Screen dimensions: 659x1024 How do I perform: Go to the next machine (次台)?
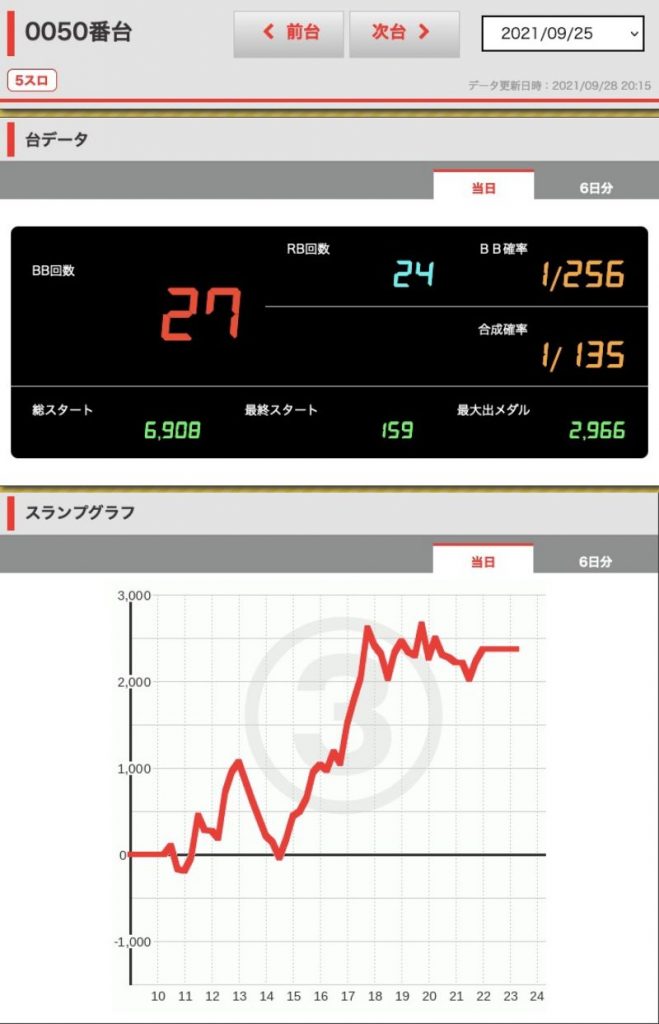[403, 33]
